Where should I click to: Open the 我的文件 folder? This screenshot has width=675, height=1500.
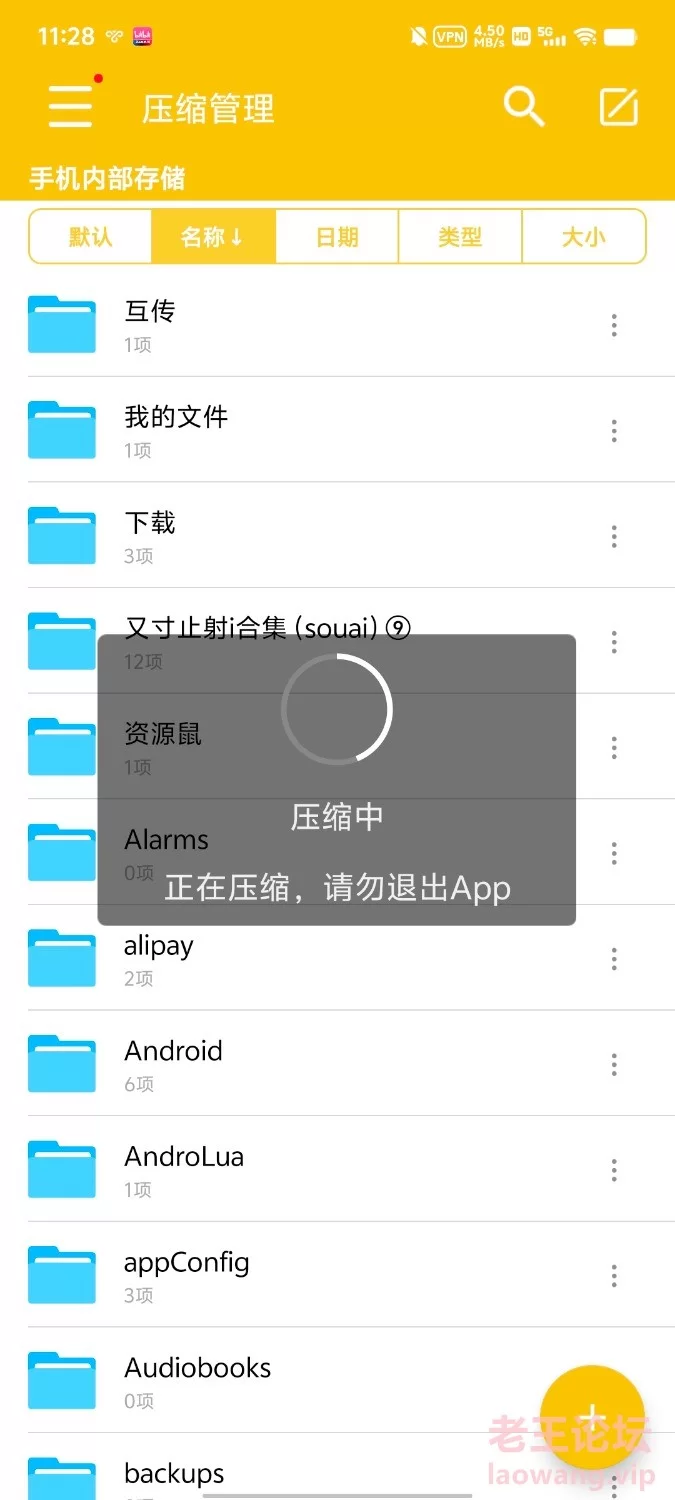[x=337, y=430]
